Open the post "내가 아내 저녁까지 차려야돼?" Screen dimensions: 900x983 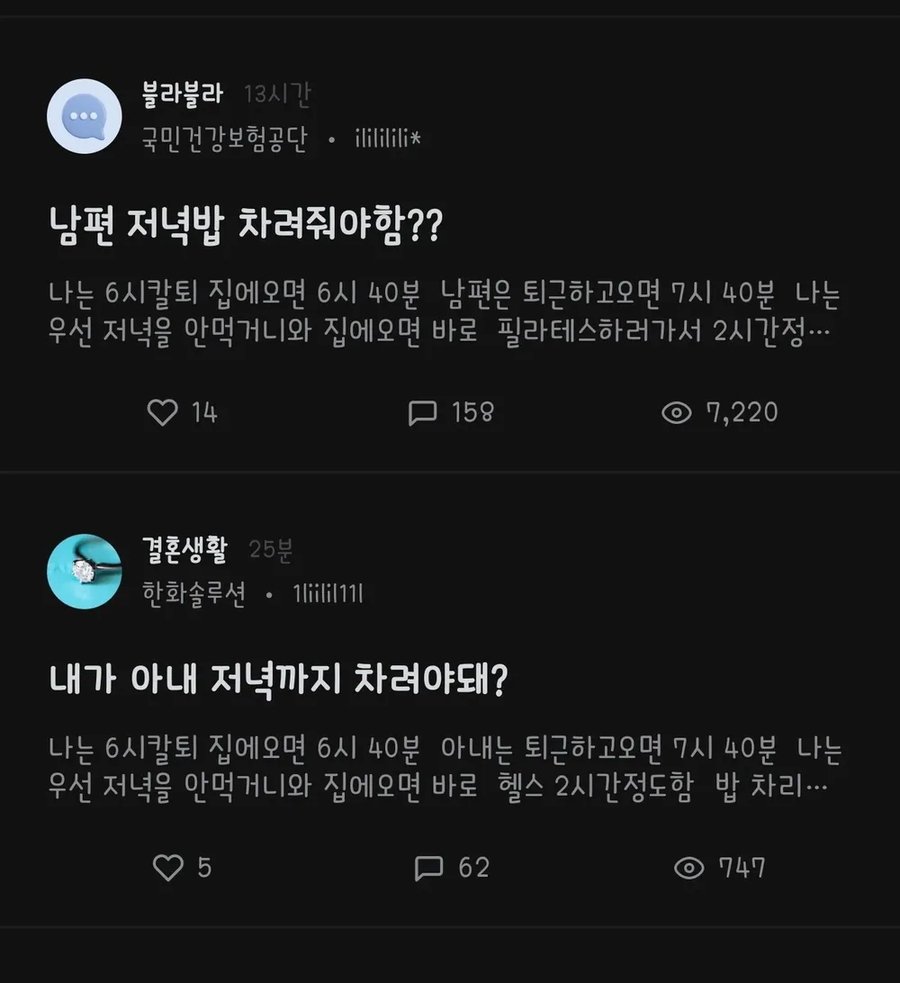281,680
